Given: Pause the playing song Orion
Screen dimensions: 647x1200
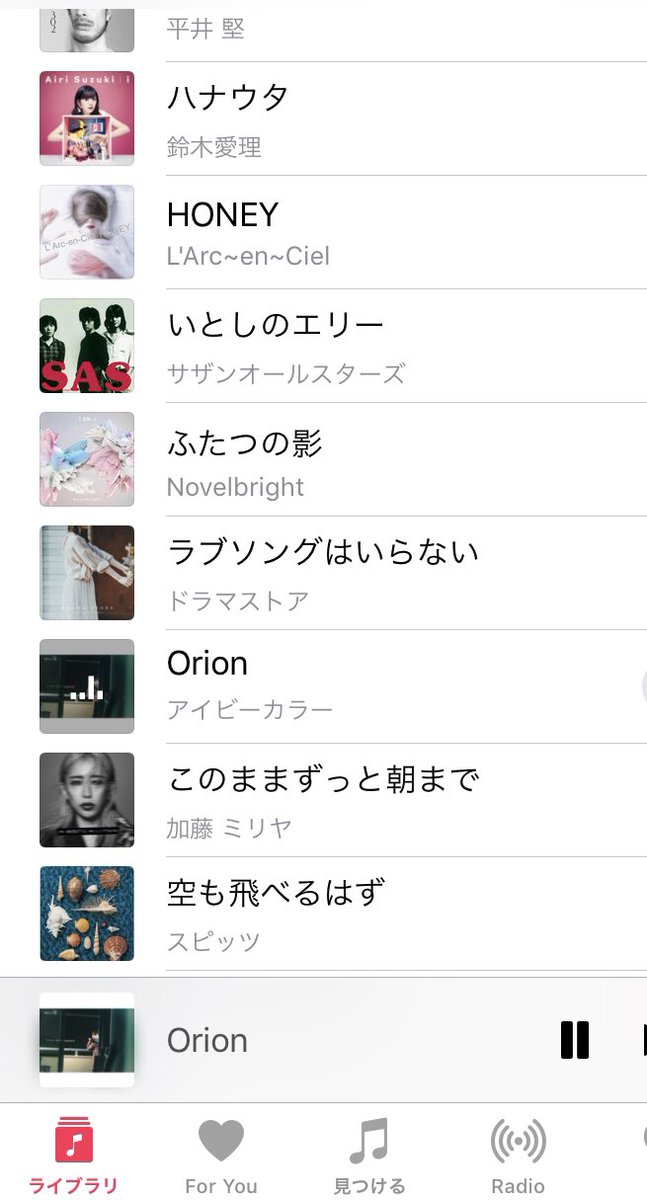Looking at the screenshot, I should (575, 1040).
